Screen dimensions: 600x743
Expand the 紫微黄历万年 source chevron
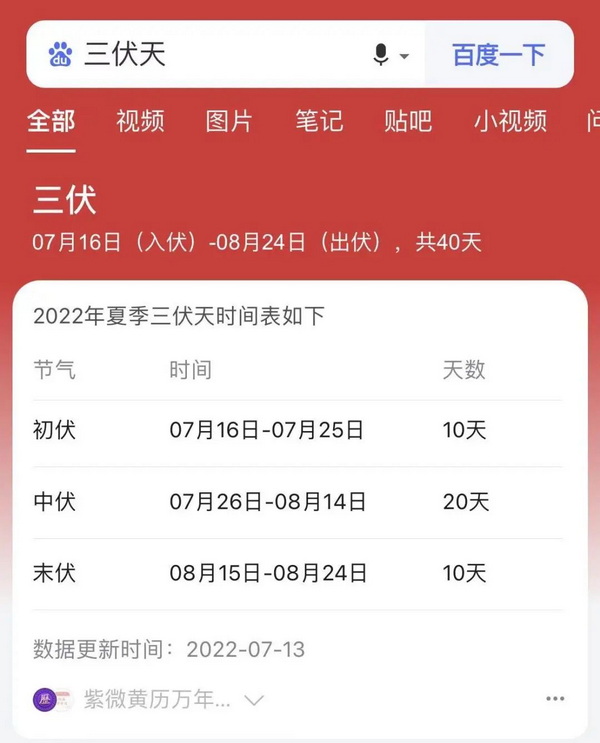click(x=254, y=700)
